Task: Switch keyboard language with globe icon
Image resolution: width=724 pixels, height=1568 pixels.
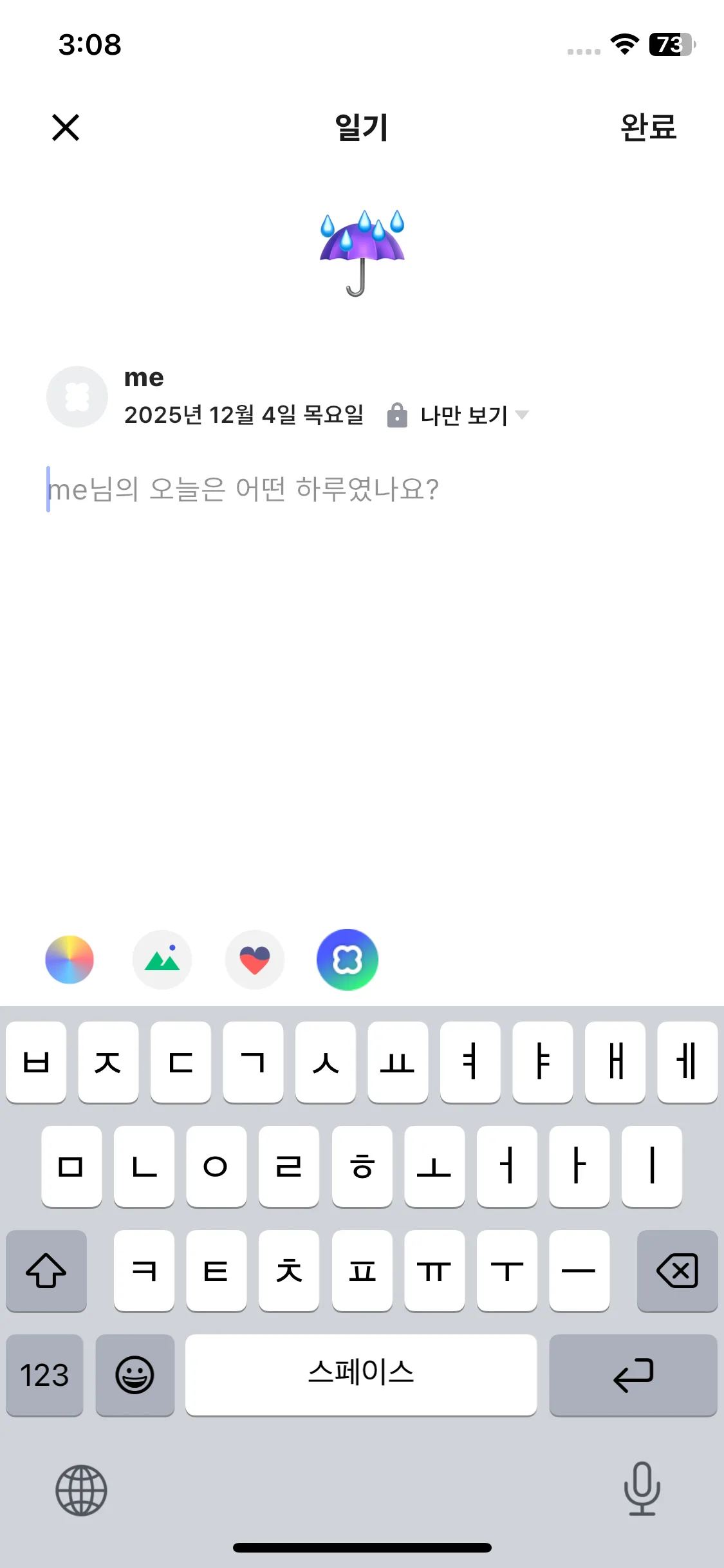Action: 81,1490
